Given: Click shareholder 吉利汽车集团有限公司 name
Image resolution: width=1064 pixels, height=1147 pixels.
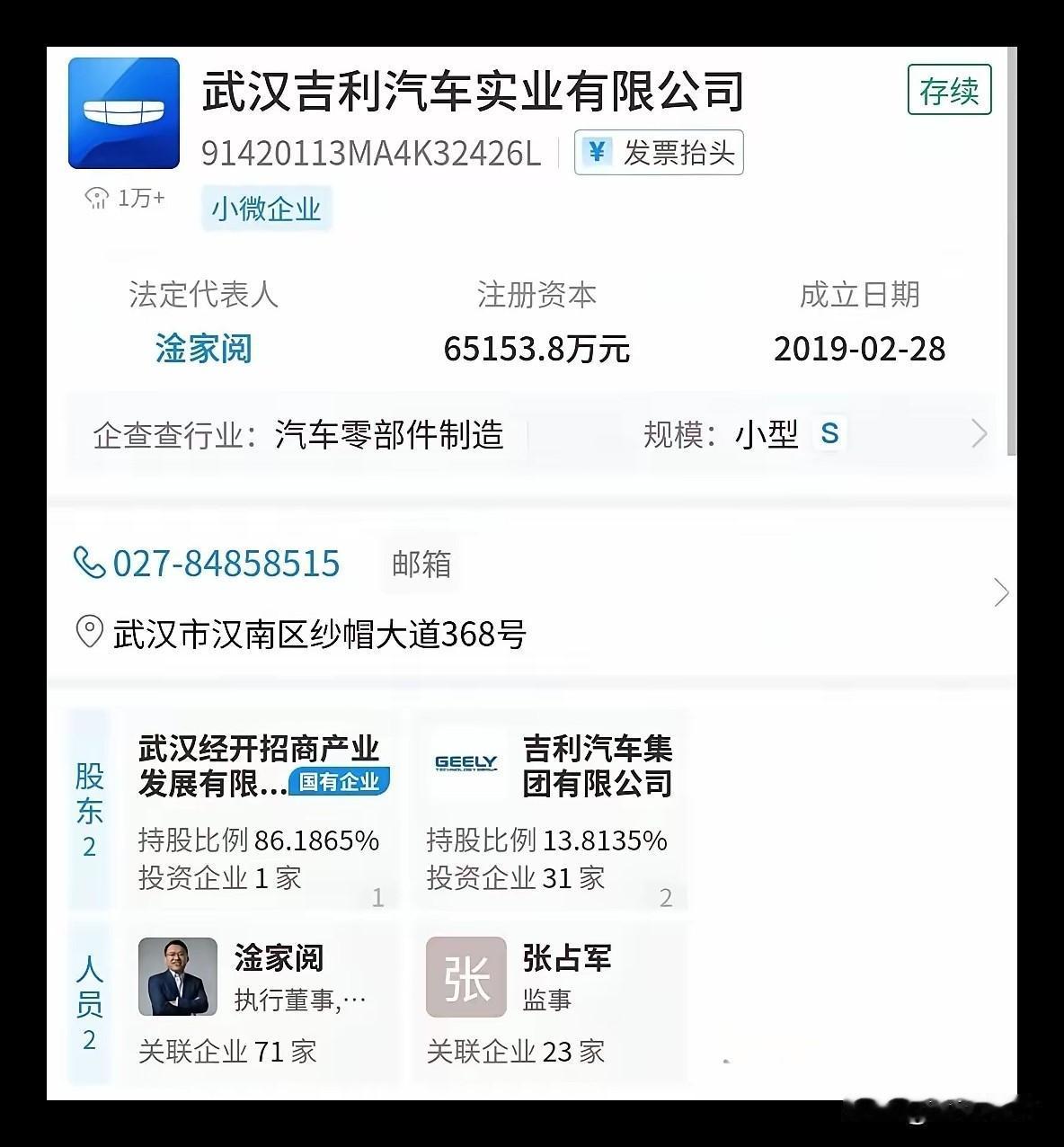Looking at the screenshot, I should tap(599, 767).
